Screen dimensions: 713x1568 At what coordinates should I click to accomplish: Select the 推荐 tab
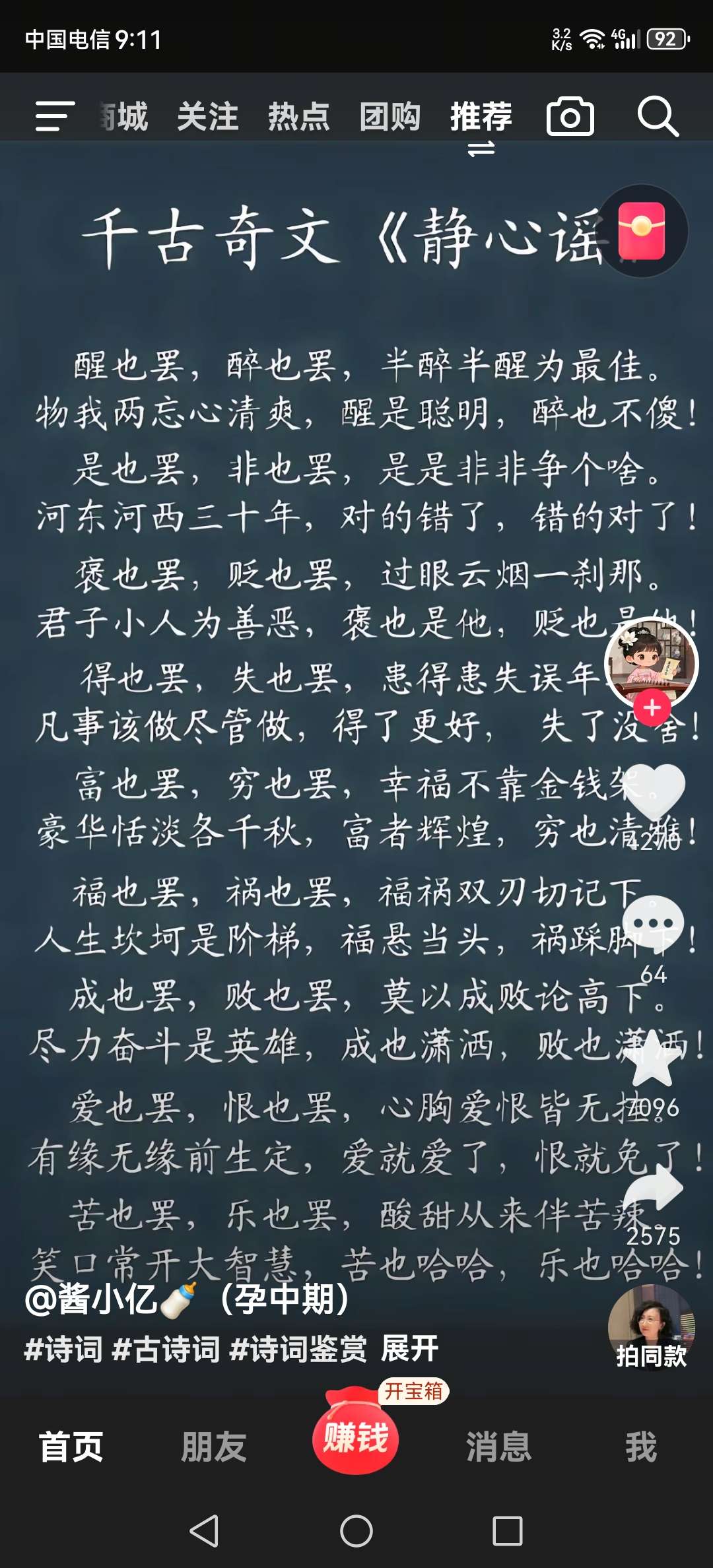(481, 117)
